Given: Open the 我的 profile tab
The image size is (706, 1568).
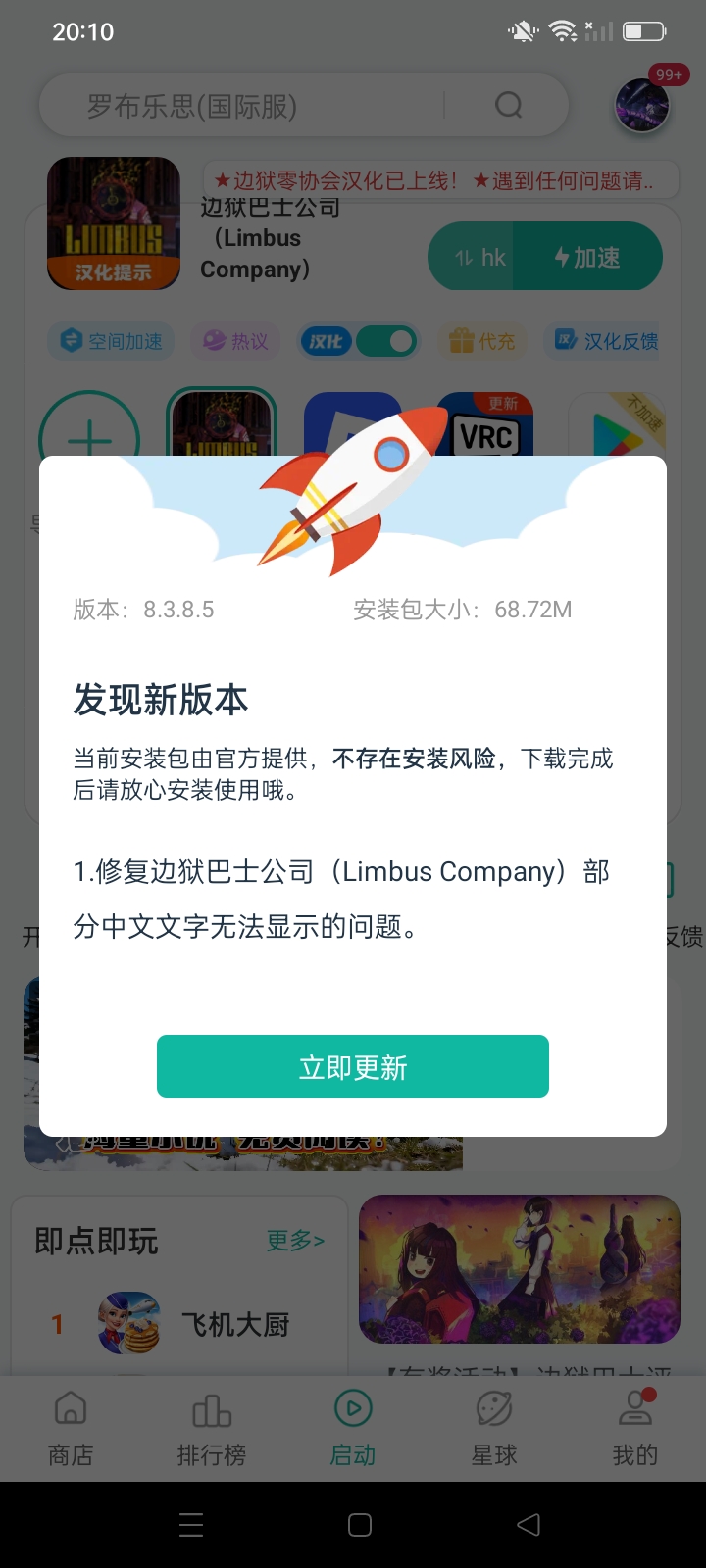Looking at the screenshot, I should pos(635,1429).
